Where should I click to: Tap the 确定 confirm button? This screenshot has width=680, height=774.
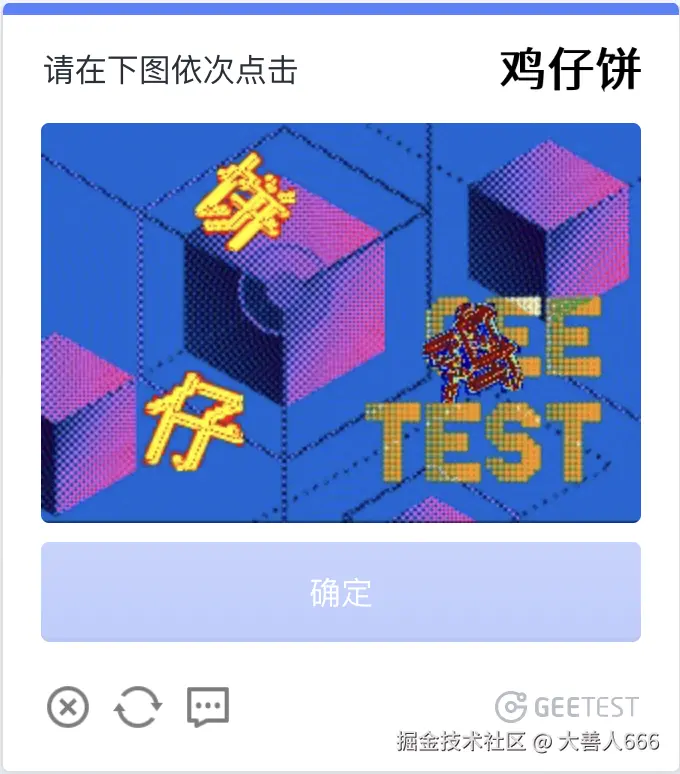tap(340, 592)
